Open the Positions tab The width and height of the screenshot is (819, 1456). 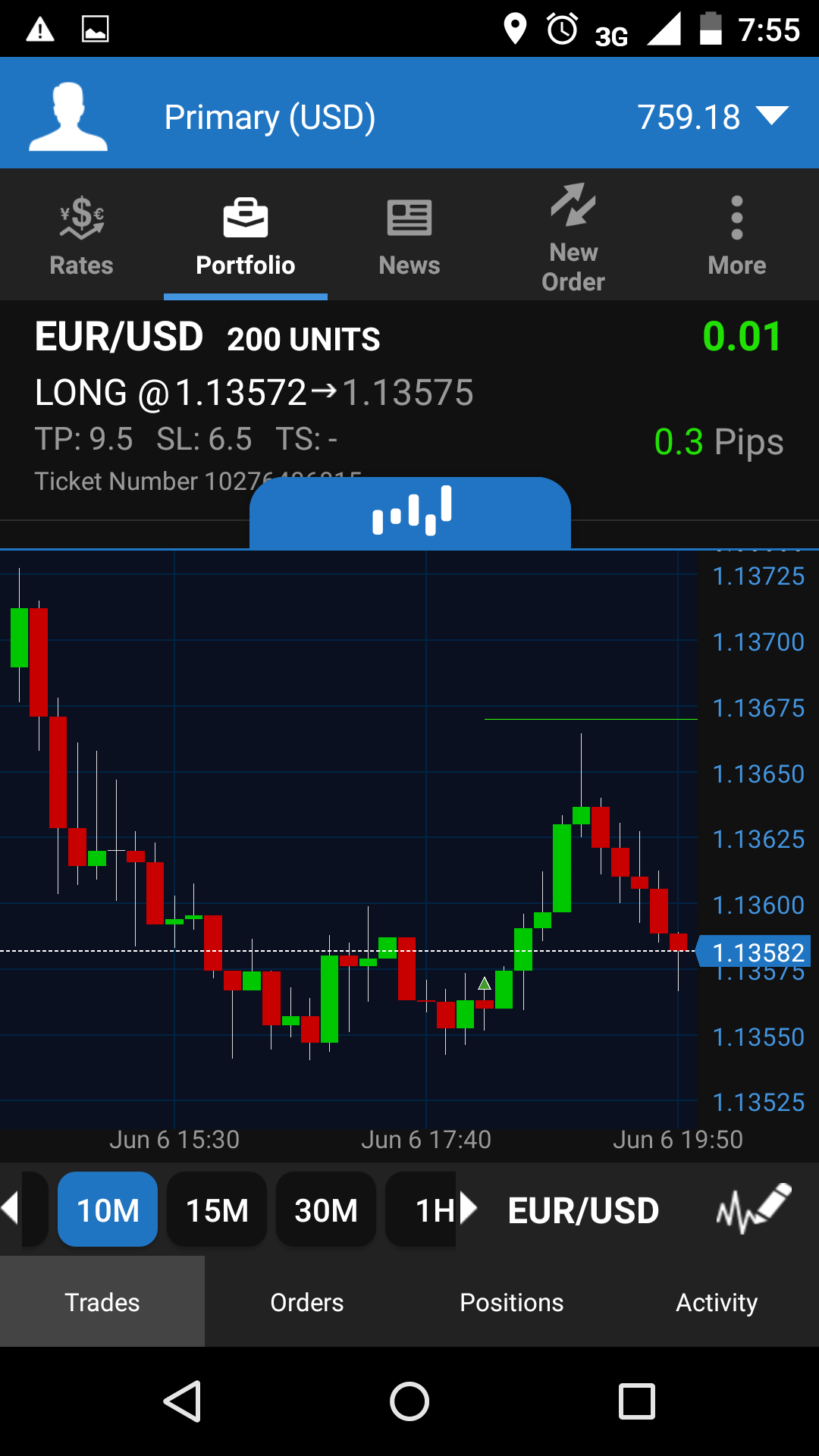[512, 1302]
